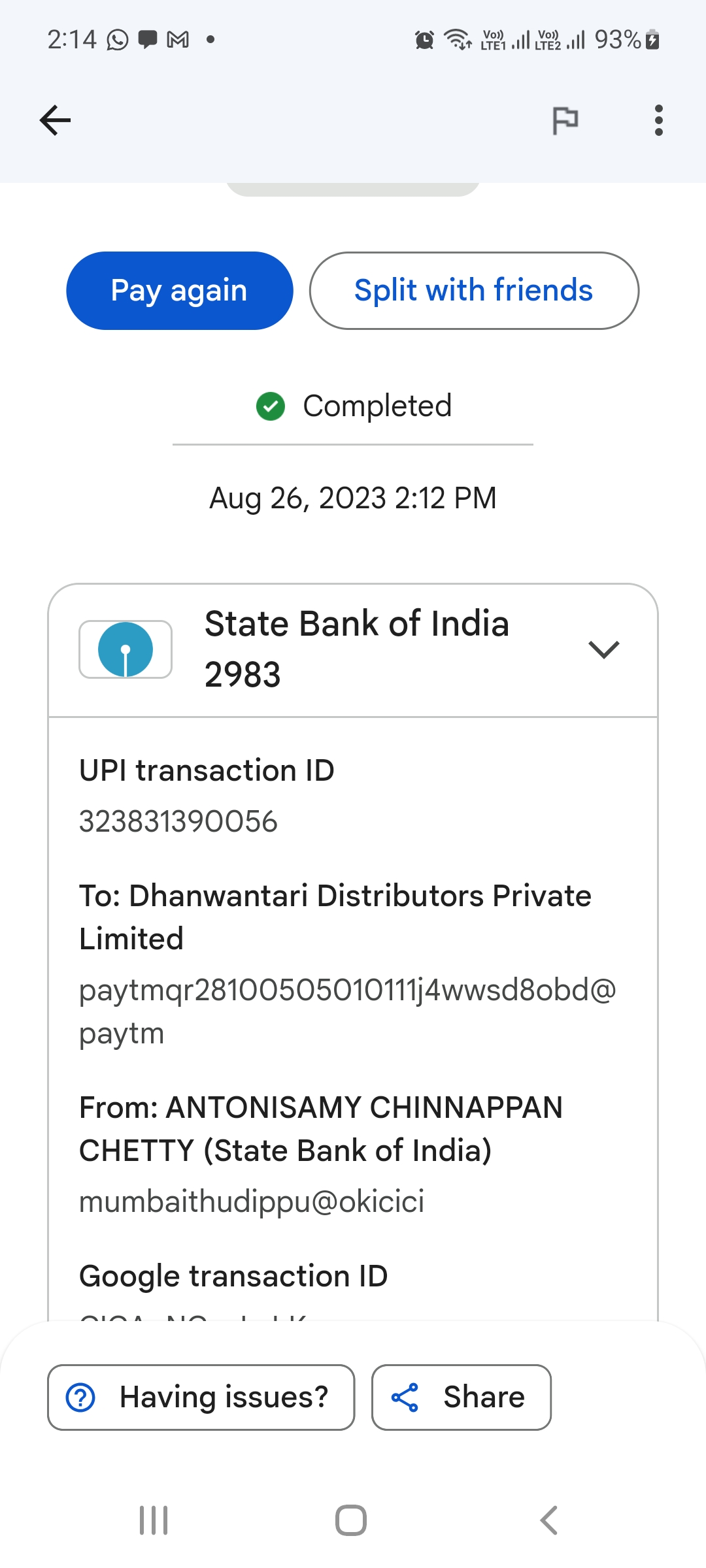Go back using the top-left arrow
Screen dimensions: 706x1568
click(x=55, y=120)
